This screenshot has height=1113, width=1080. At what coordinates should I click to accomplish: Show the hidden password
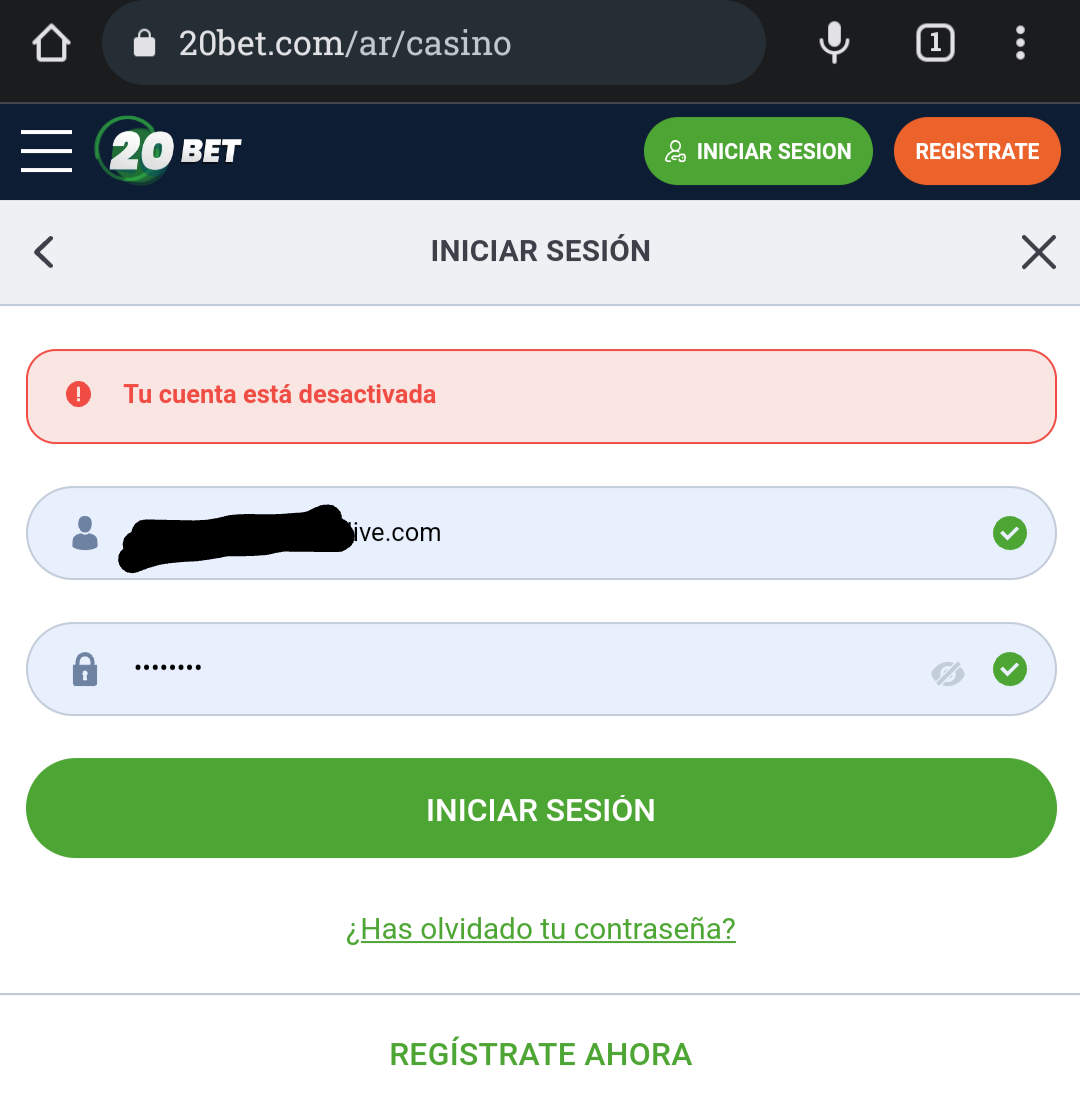point(947,673)
